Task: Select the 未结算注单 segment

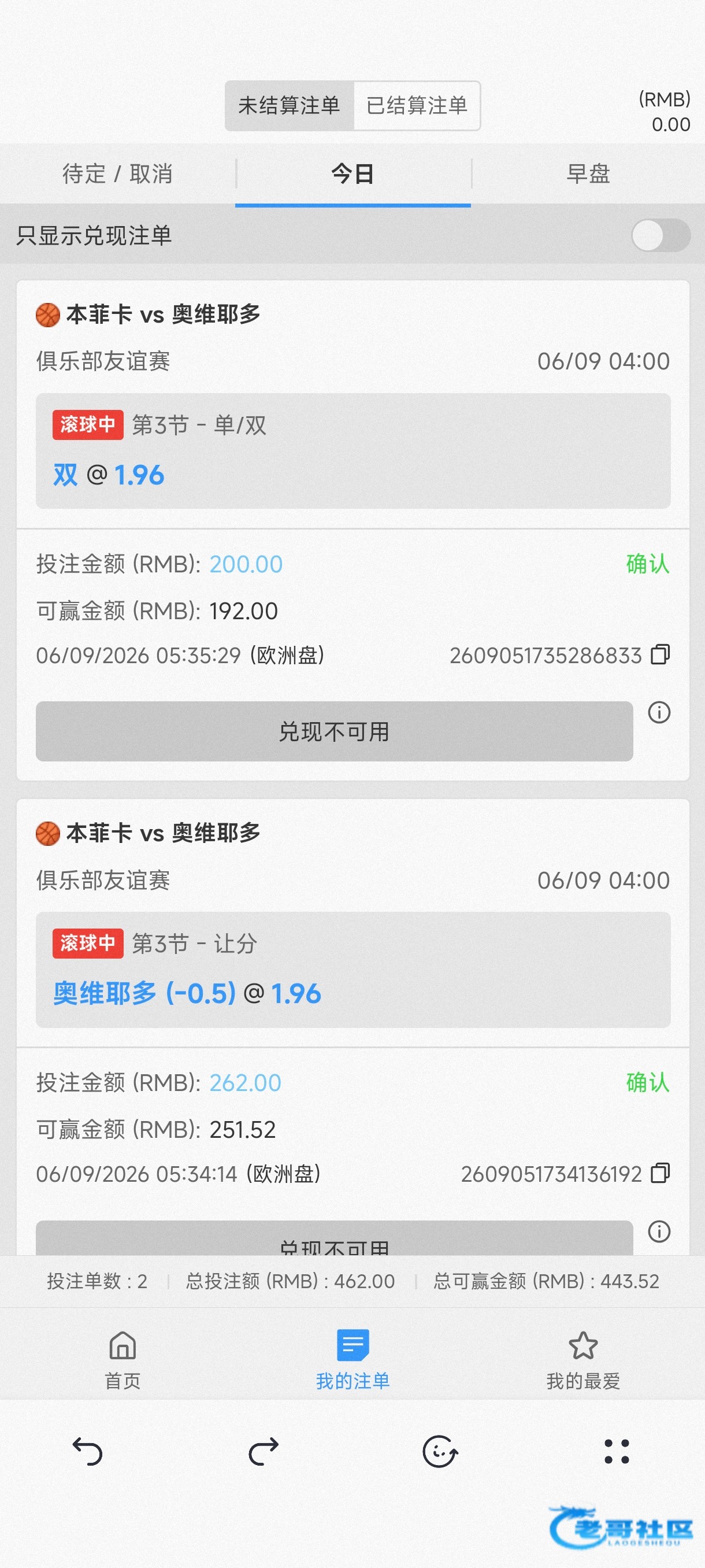Action: (x=289, y=106)
